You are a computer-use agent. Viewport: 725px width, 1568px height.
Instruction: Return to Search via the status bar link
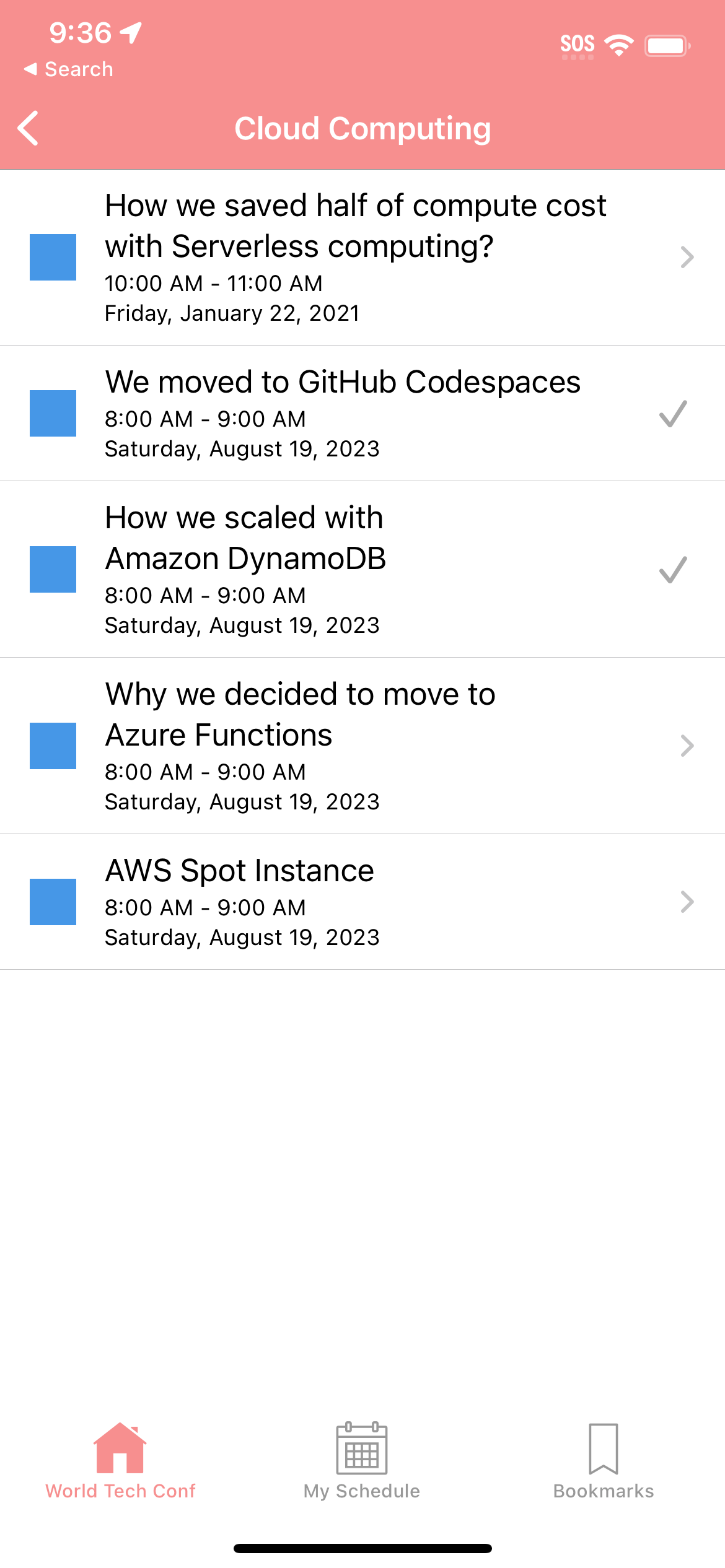pyautogui.click(x=68, y=69)
